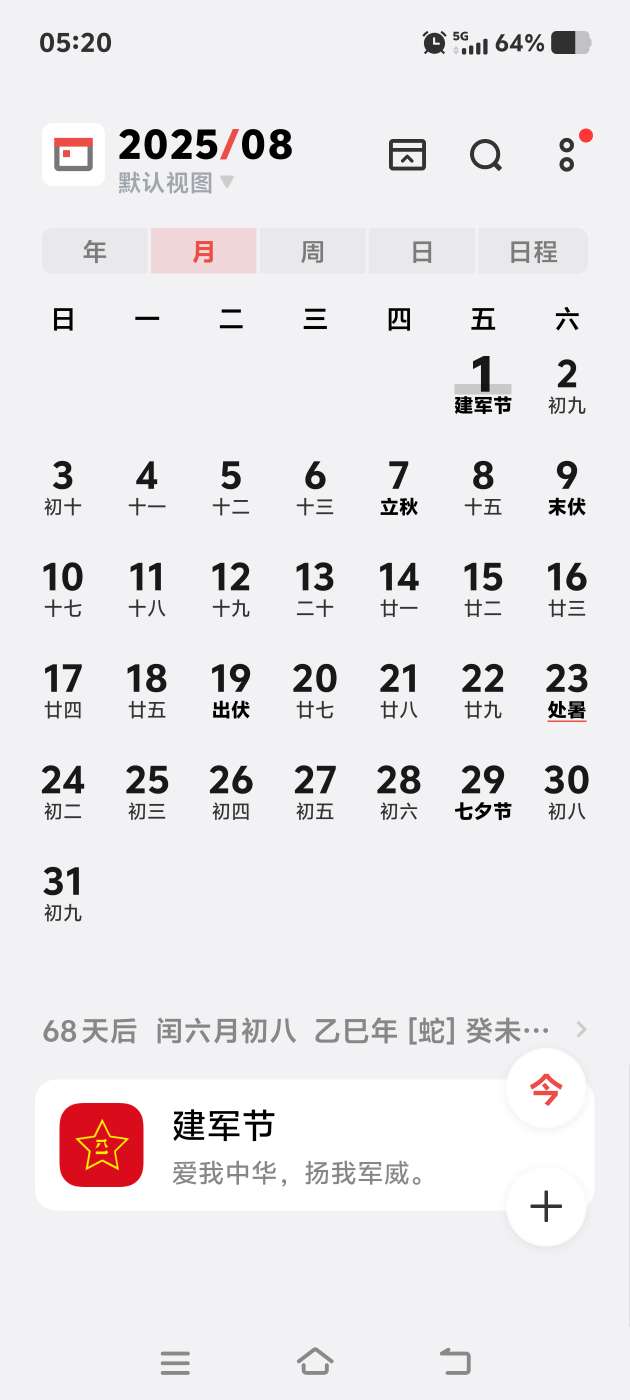630x1400 pixels.
Task: Select the 月 view tab
Action: [x=204, y=251]
